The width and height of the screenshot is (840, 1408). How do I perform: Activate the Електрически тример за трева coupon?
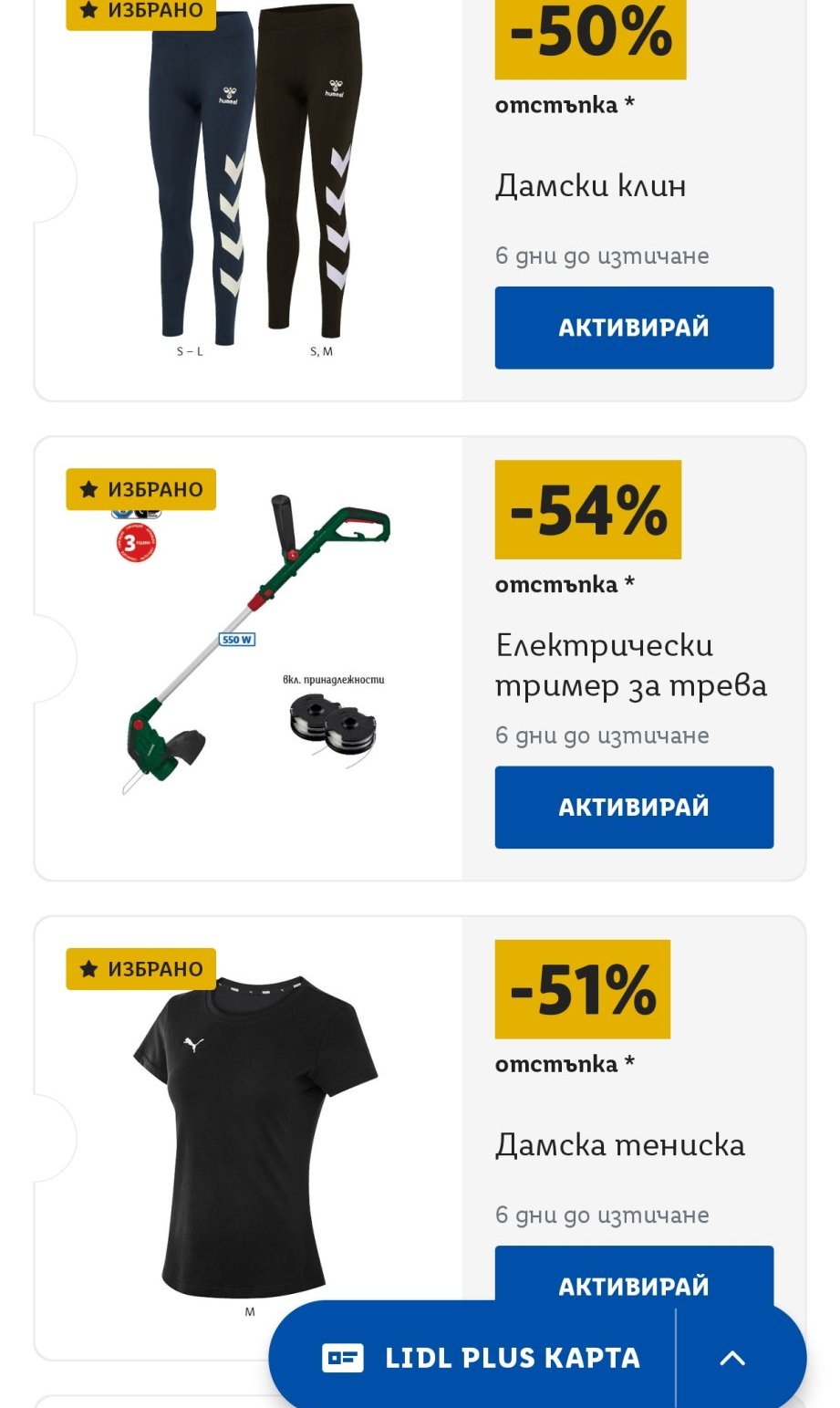click(x=634, y=807)
